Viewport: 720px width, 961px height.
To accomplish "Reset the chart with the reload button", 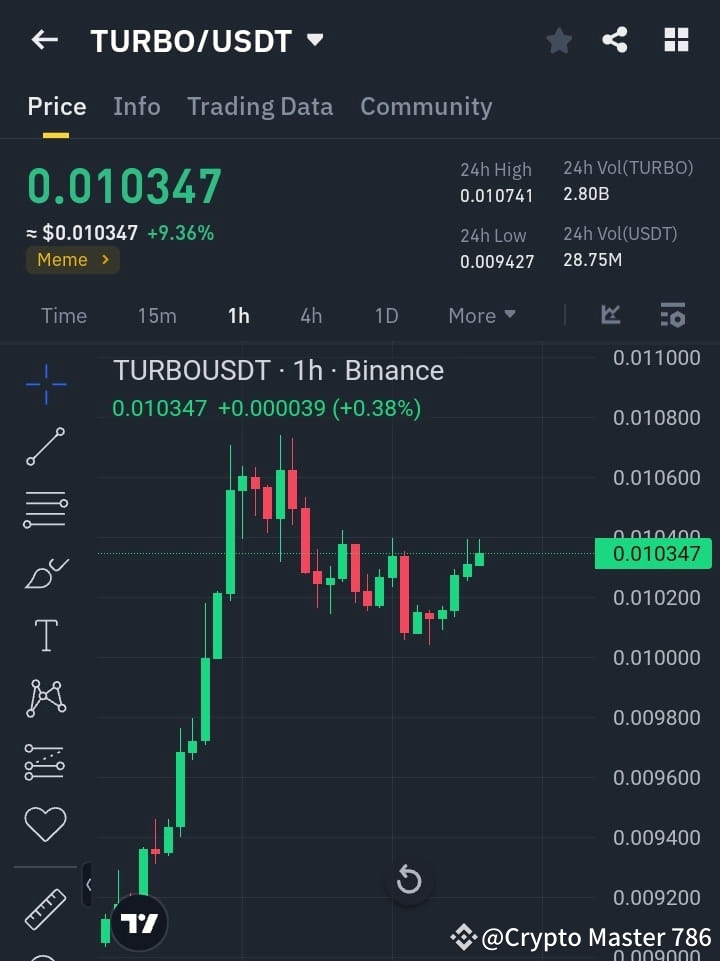I will point(409,879).
